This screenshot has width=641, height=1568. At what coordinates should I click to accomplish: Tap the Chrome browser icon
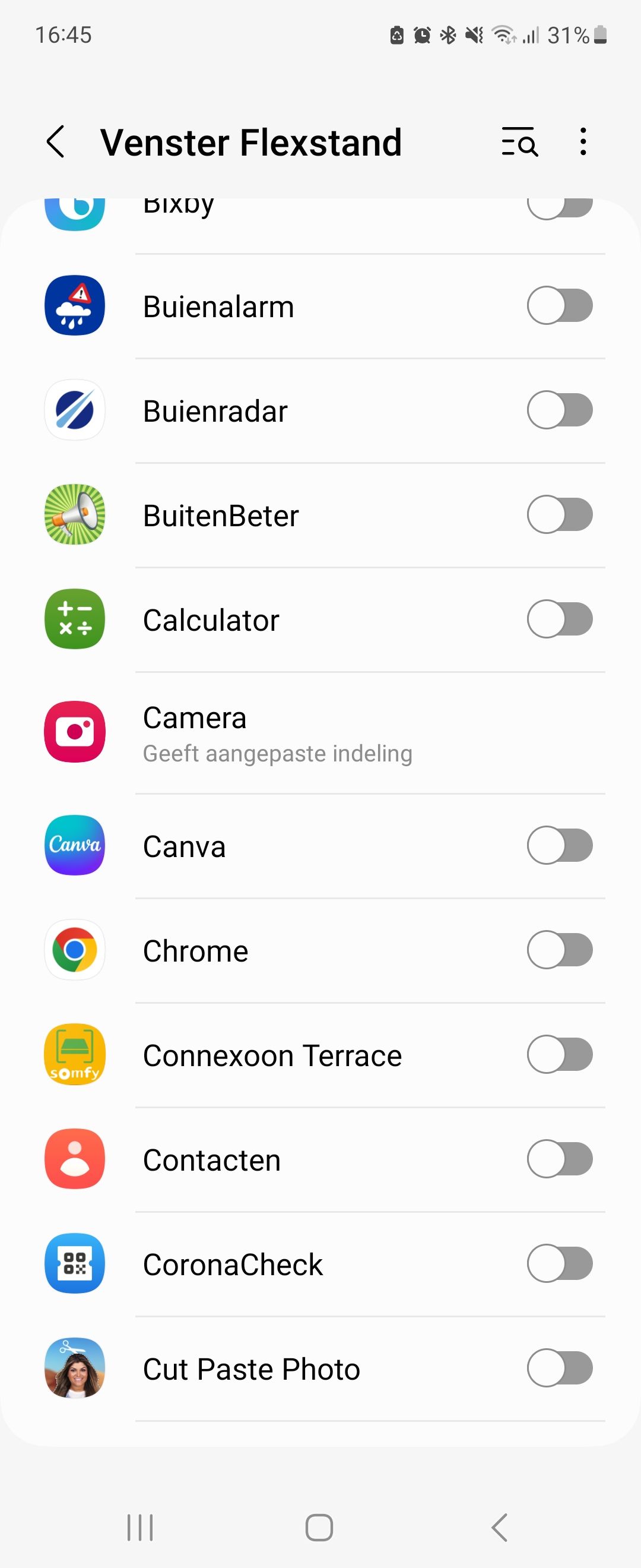pos(74,950)
